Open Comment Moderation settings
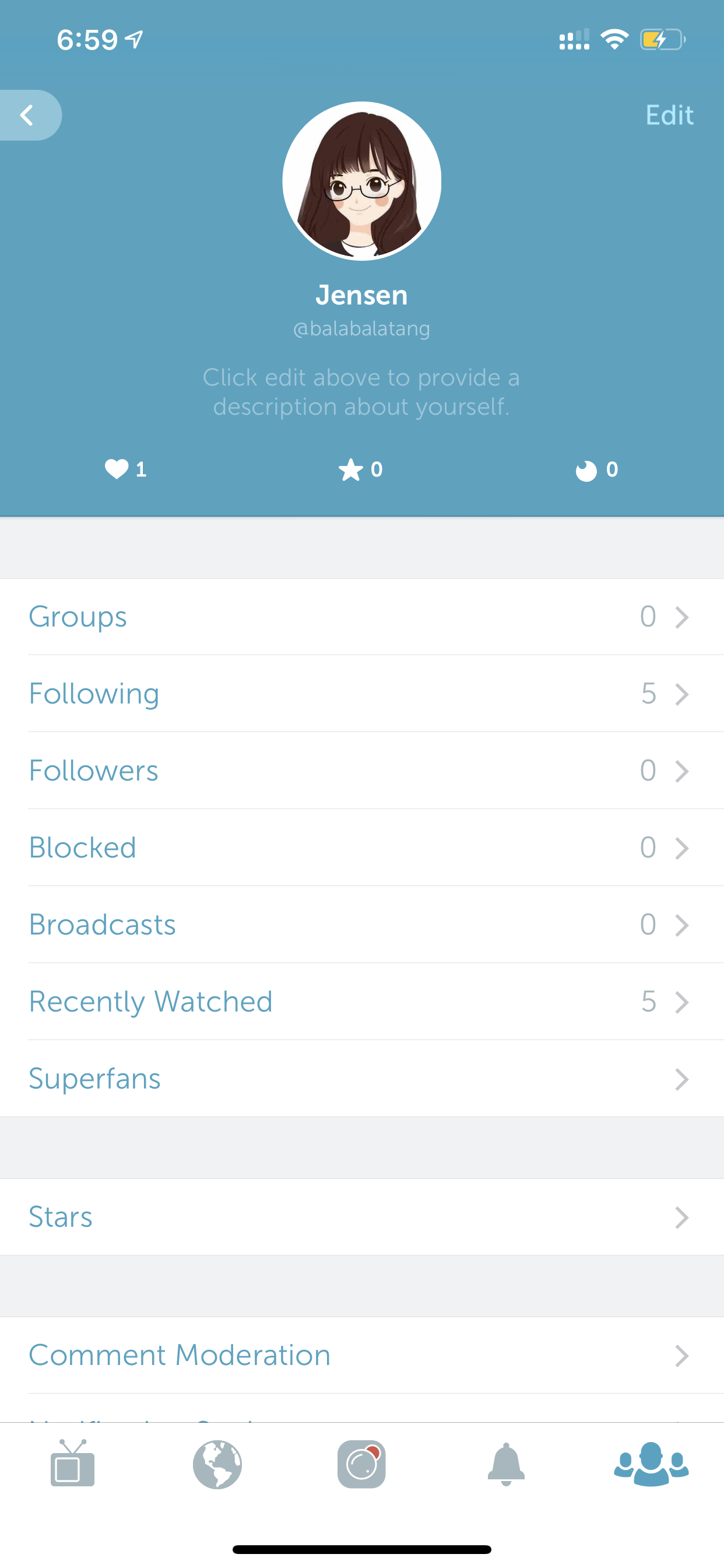 tap(362, 1355)
